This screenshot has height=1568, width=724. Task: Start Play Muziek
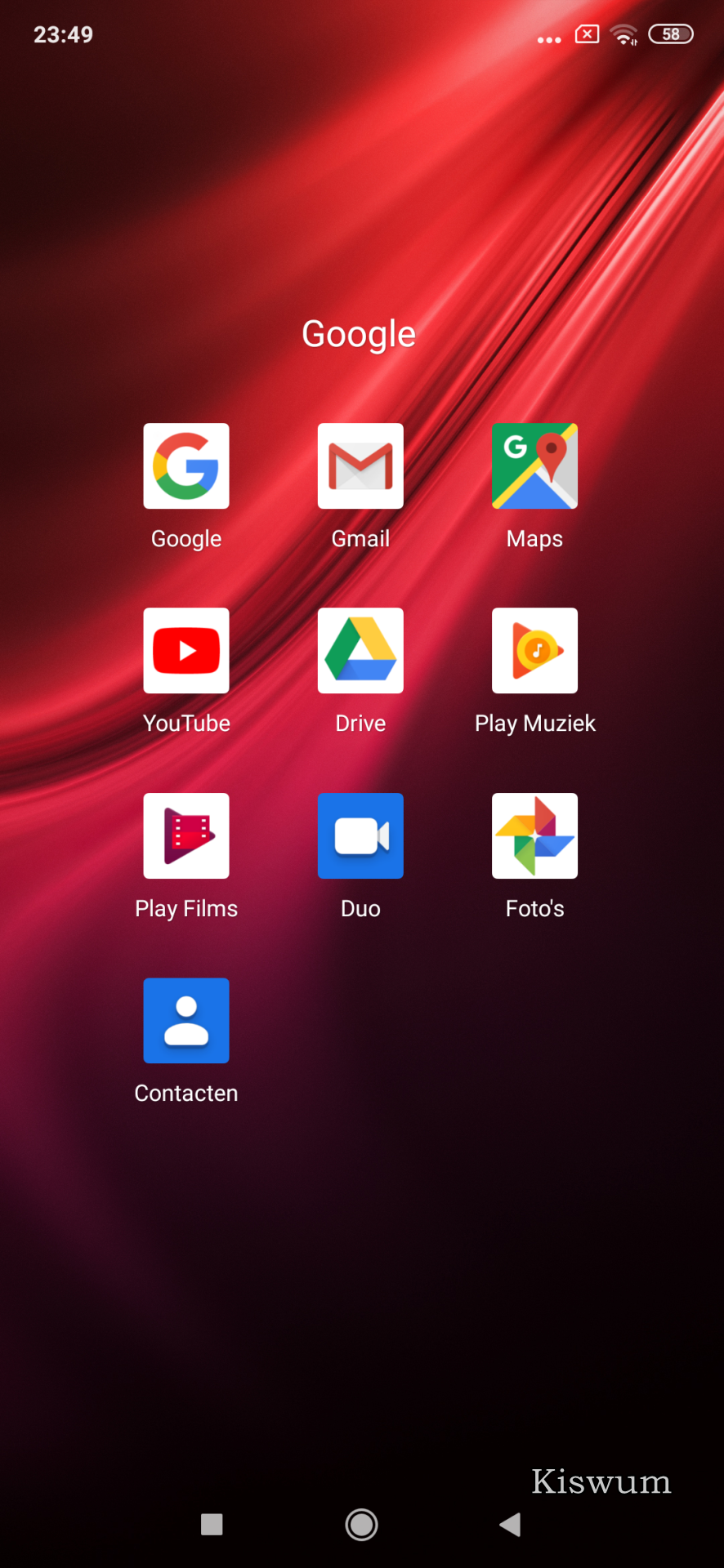click(534, 651)
